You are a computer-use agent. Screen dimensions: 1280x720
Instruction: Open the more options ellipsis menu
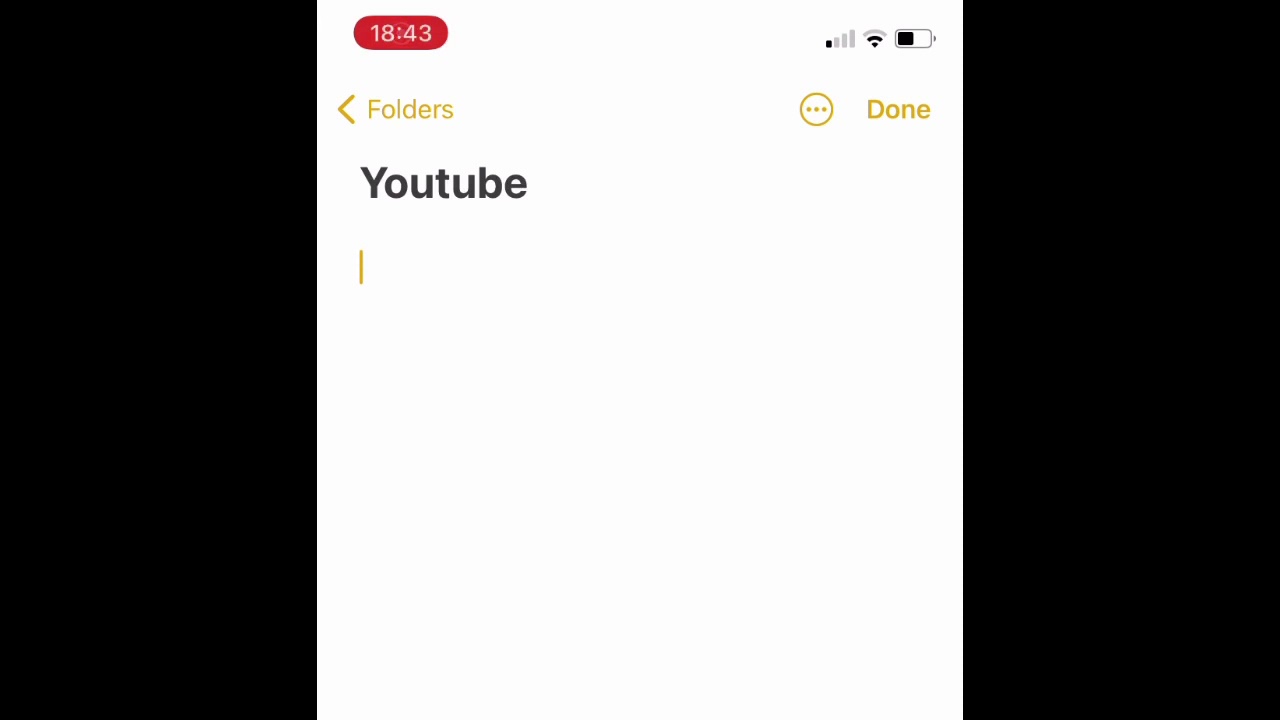click(x=816, y=110)
